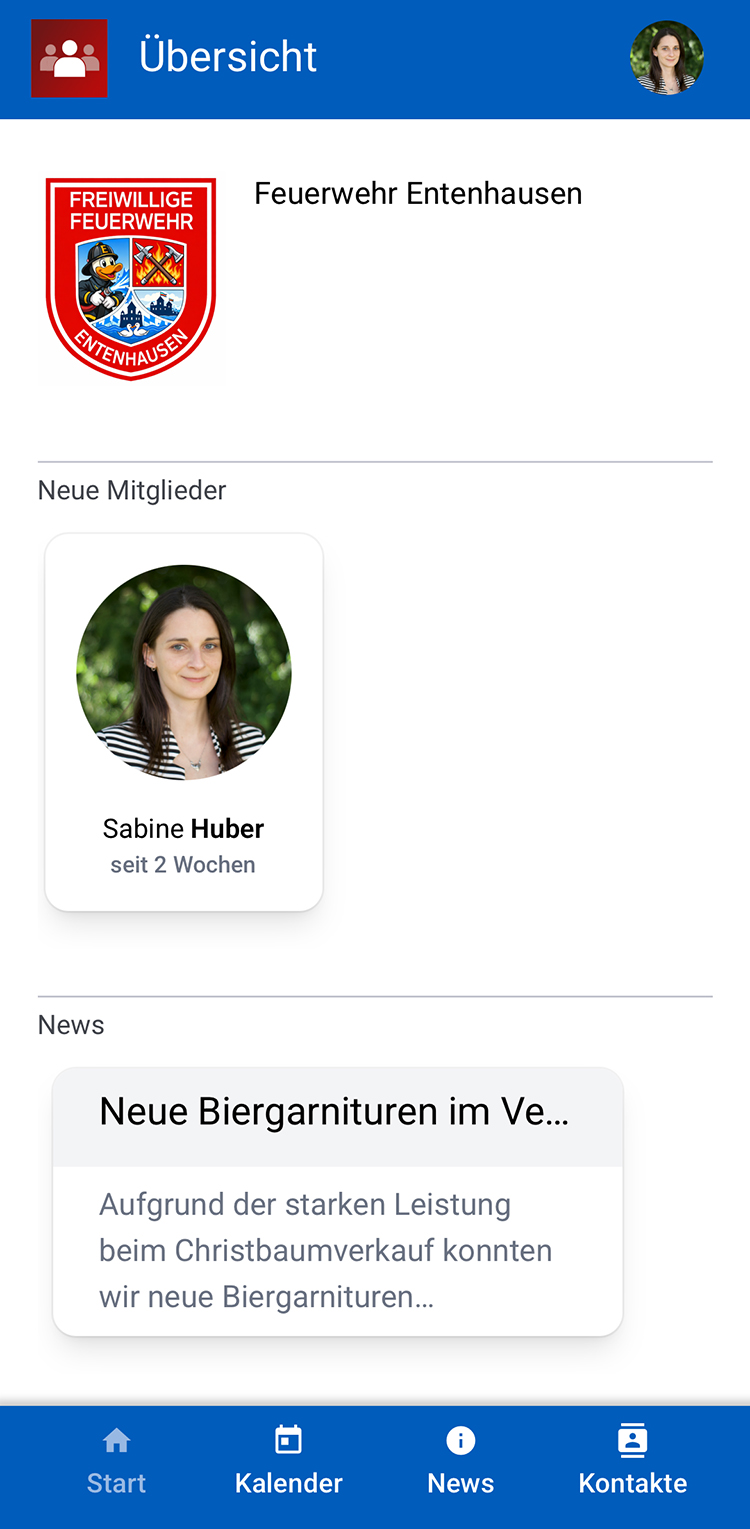The height and width of the screenshot is (1529, 750).
Task: Open Sabine Huber's member card
Action: 184,721
